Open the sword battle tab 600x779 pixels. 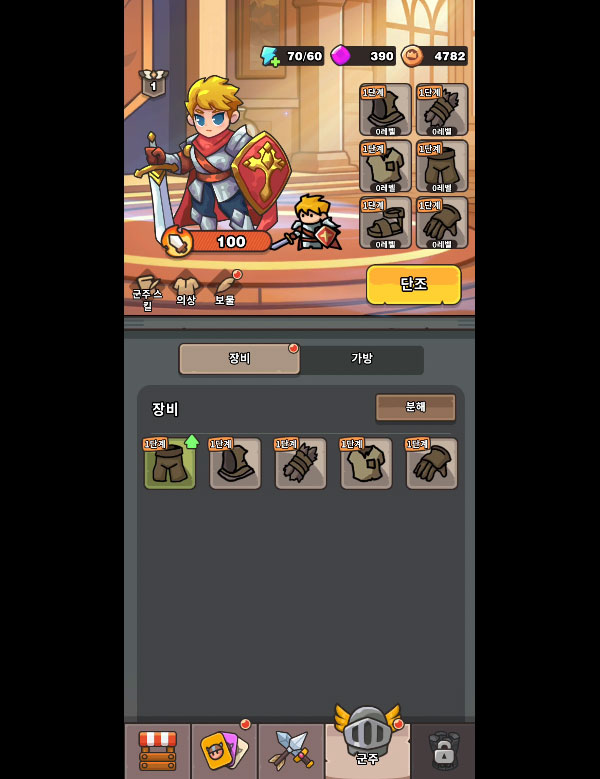tap(290, 750)
